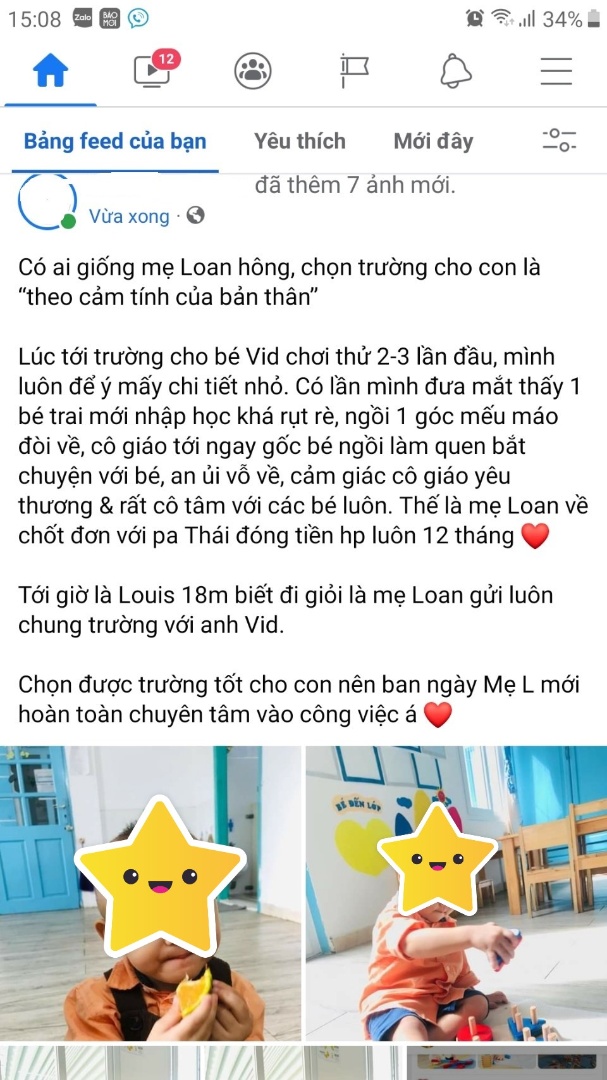The height and width of the screenshot is (1080, 607).
Task: Select the Bảng feed của bạn tab
Action: [115, 141]
